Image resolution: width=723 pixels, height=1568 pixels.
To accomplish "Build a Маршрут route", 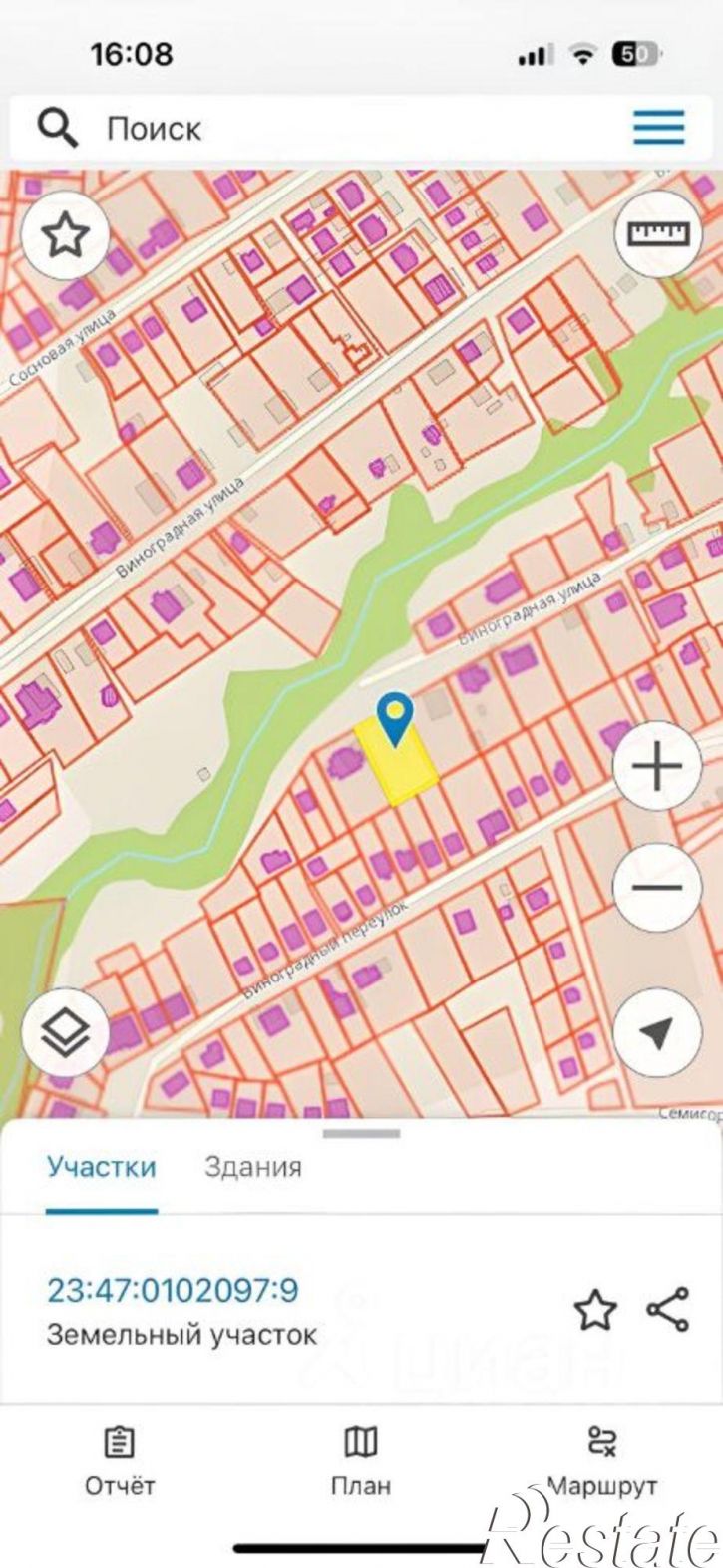I will (x=602, y=1461).
